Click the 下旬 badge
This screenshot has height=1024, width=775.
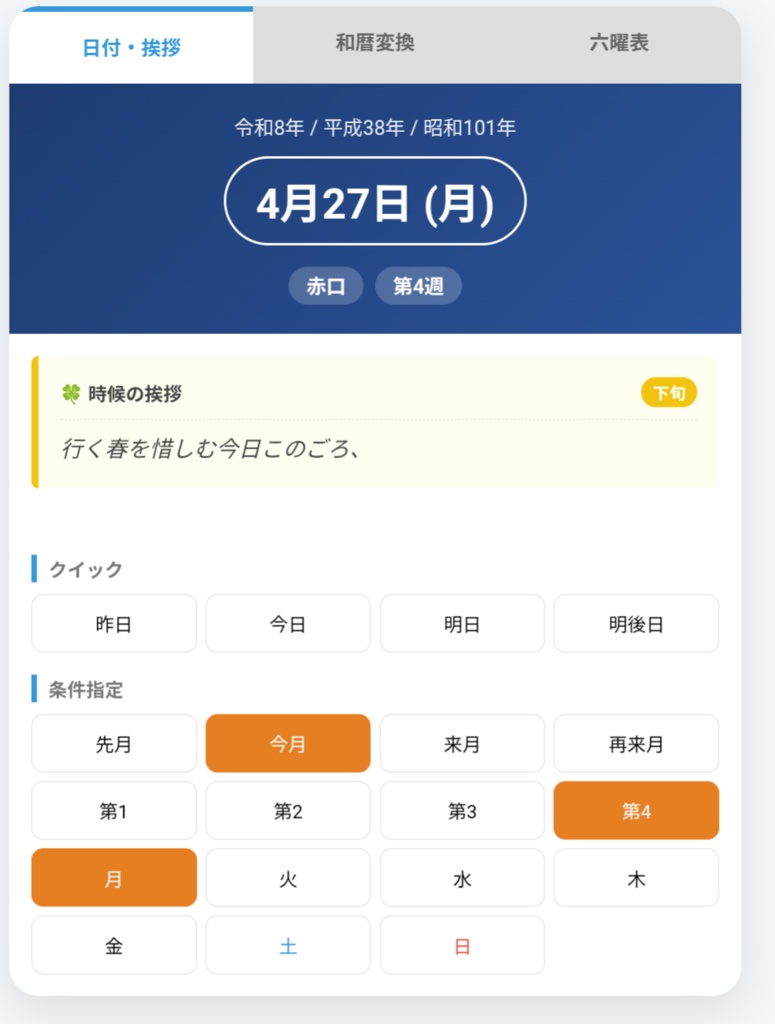(x=668, y=392)
